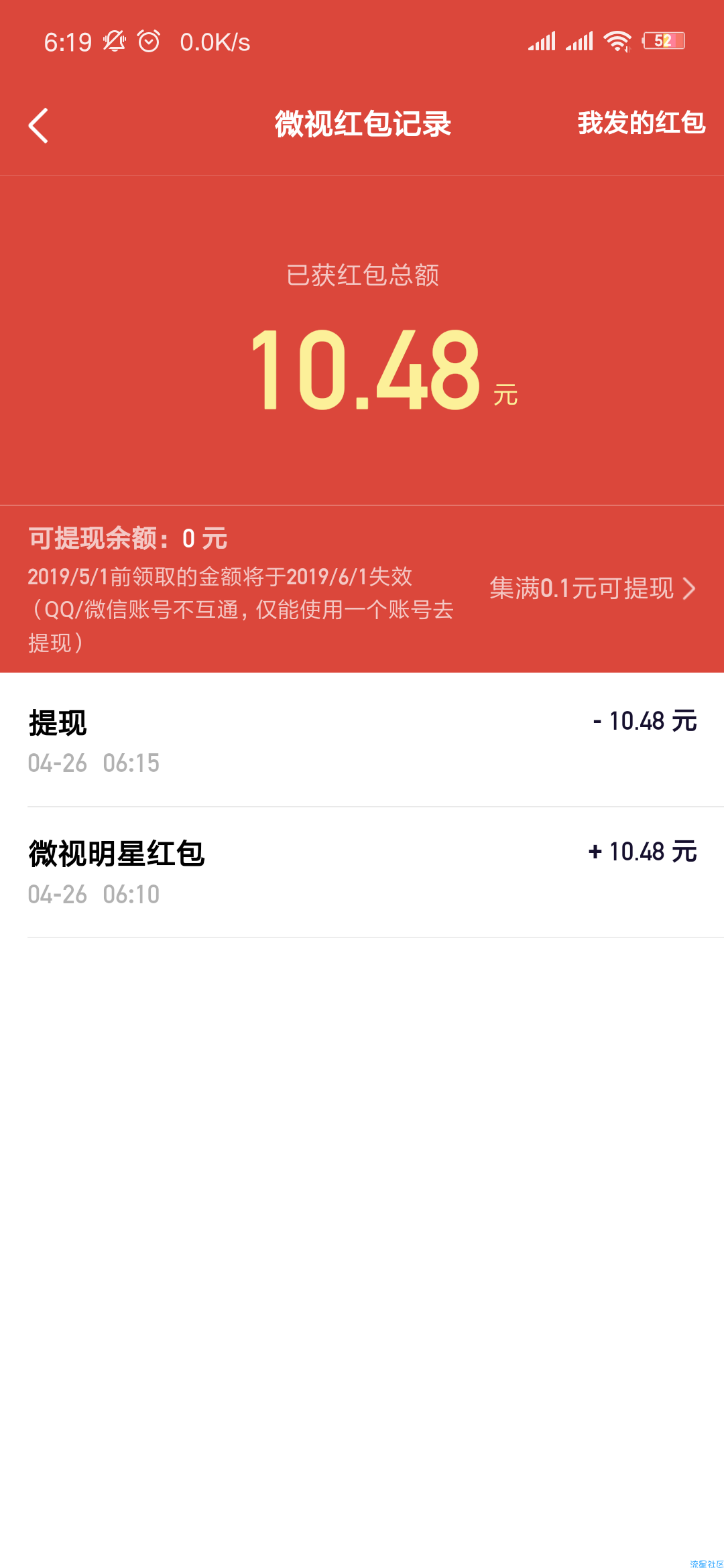
Task: Tap 集满0.1元可提现 withdraw link
Action: (593, 589)
